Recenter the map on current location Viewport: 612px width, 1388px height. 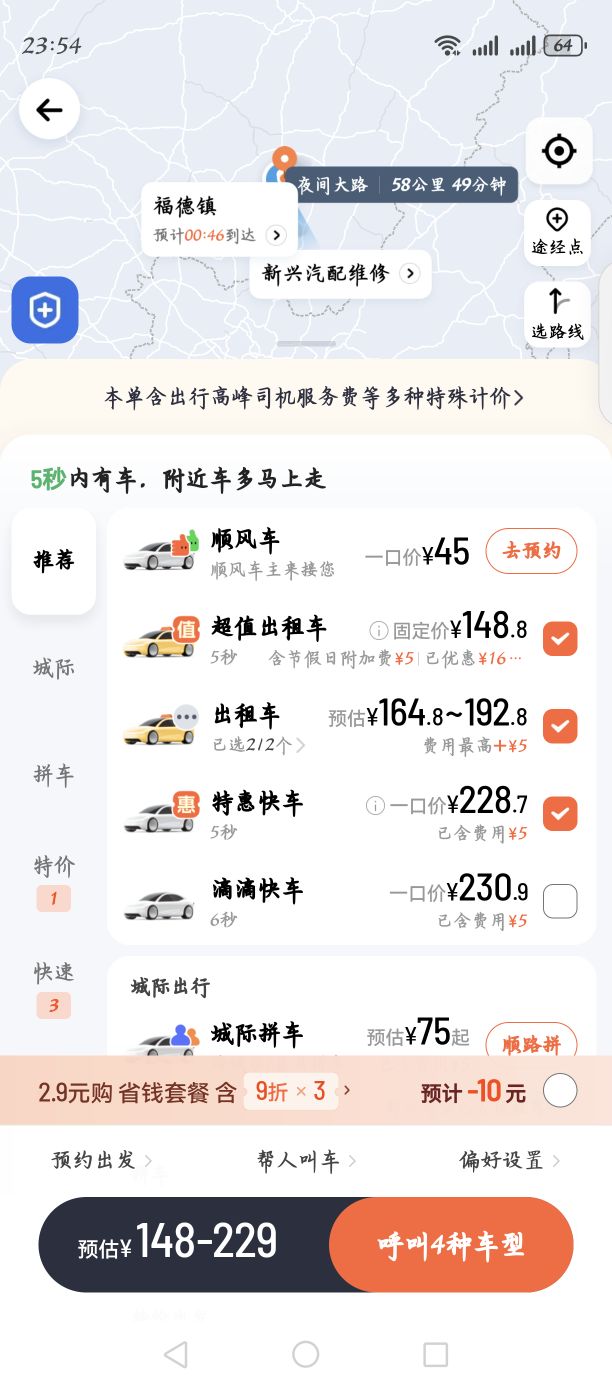[x=558, y=152]
